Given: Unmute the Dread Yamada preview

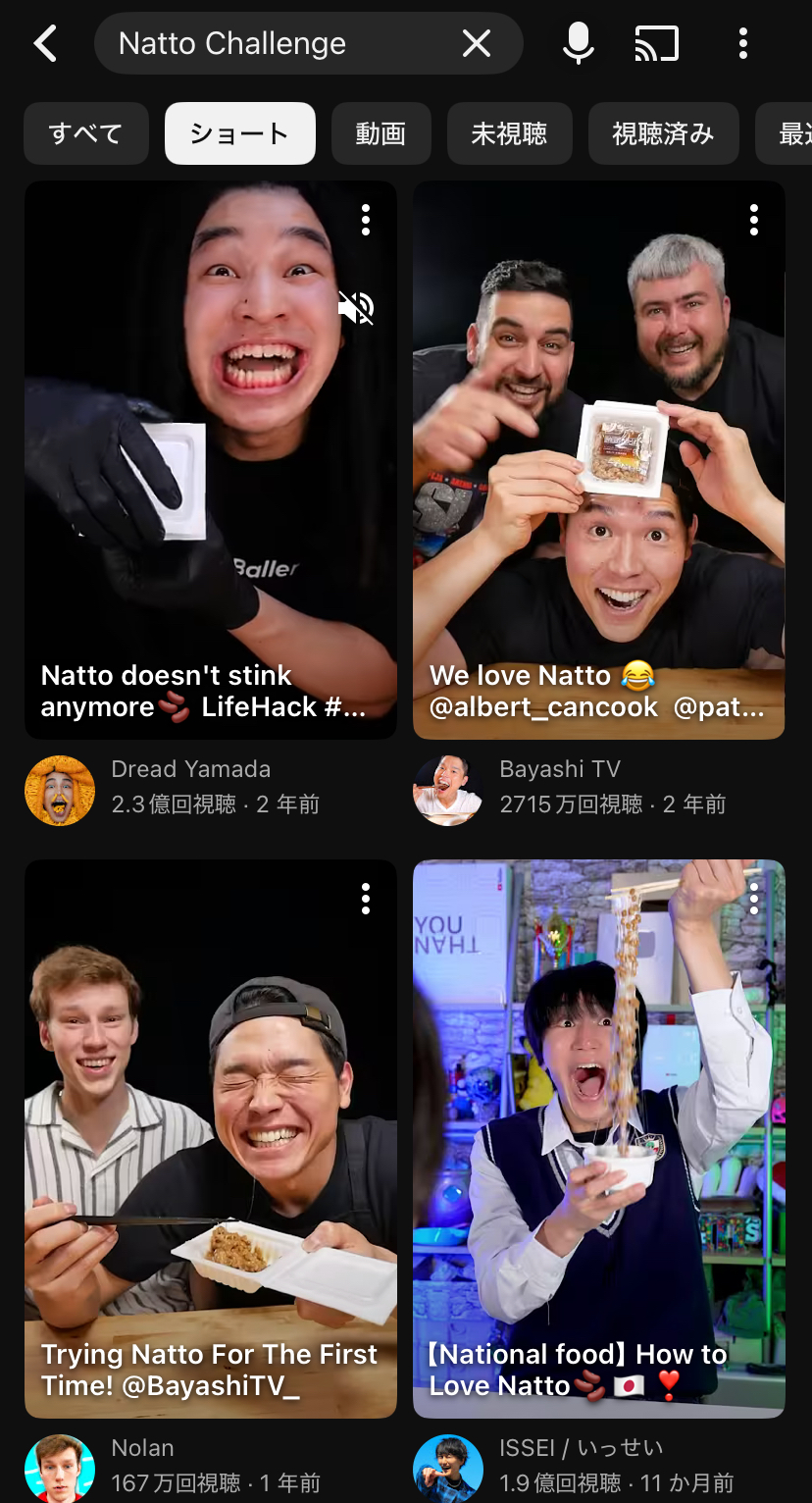Looking at the screenshot, I should pos(356,308).
